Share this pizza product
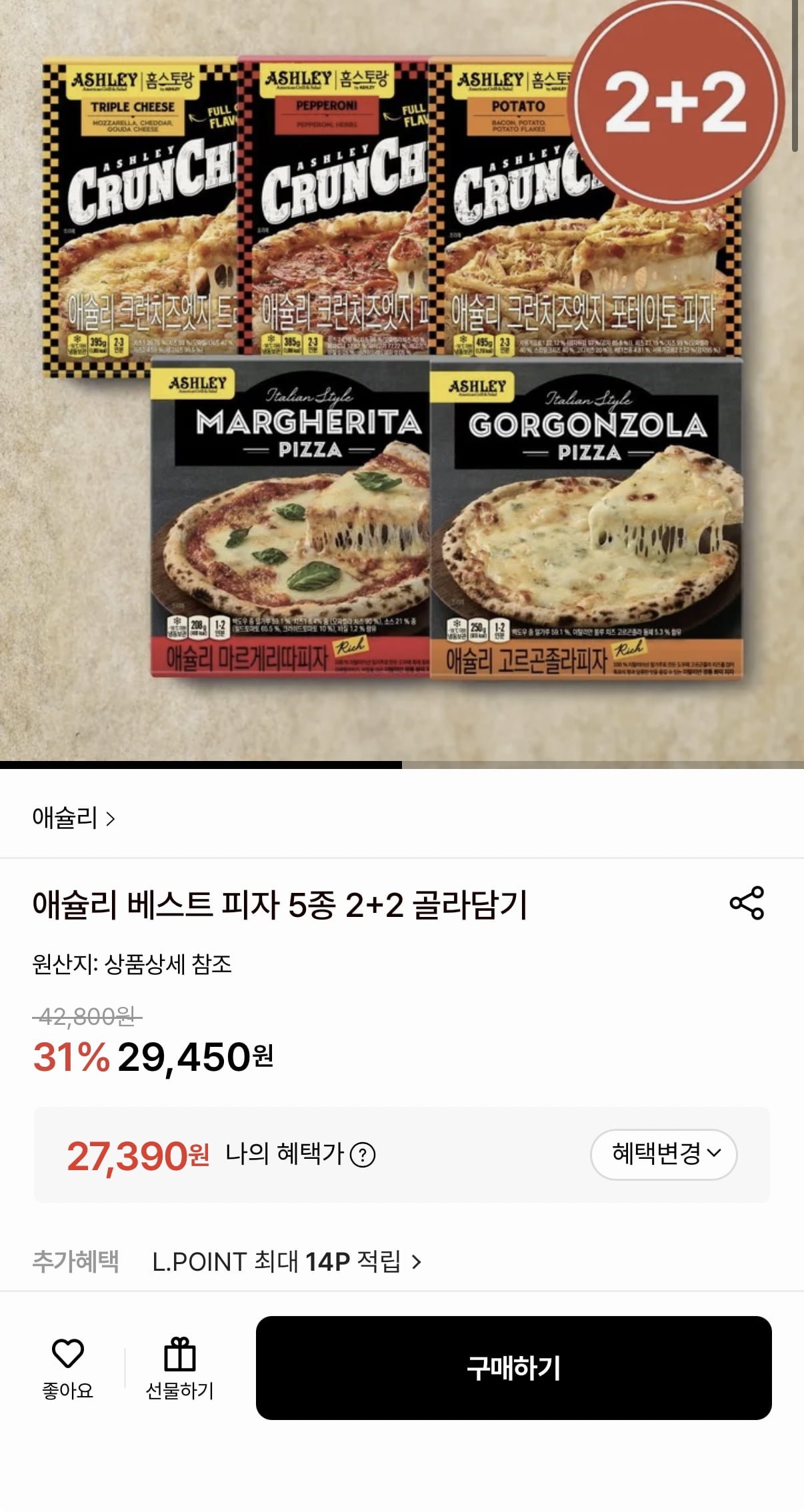Screen dimensions: 804x1512 [x=747, y=904]
